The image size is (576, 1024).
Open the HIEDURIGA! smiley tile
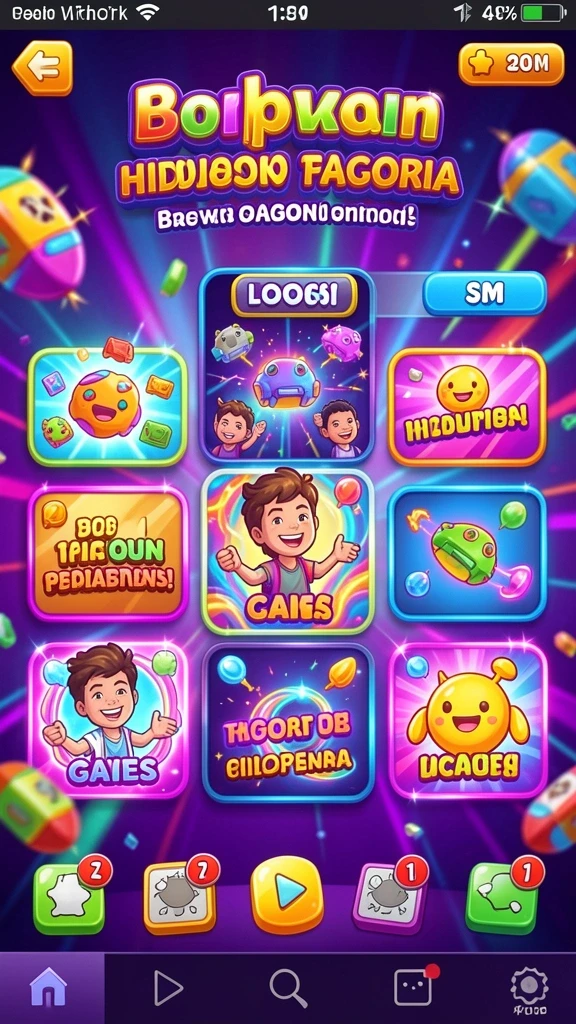coord(467,406)
